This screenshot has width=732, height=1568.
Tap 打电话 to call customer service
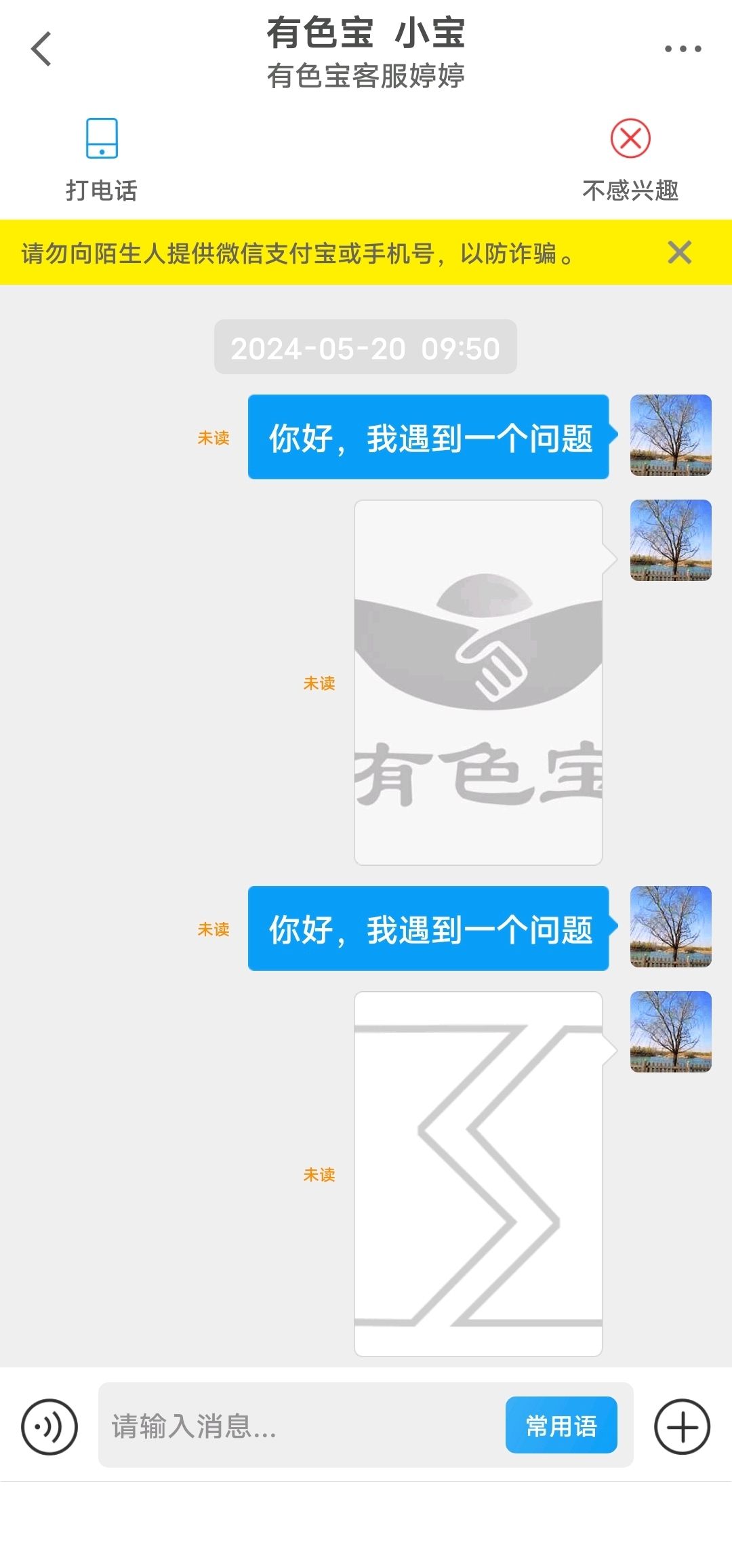102,160
